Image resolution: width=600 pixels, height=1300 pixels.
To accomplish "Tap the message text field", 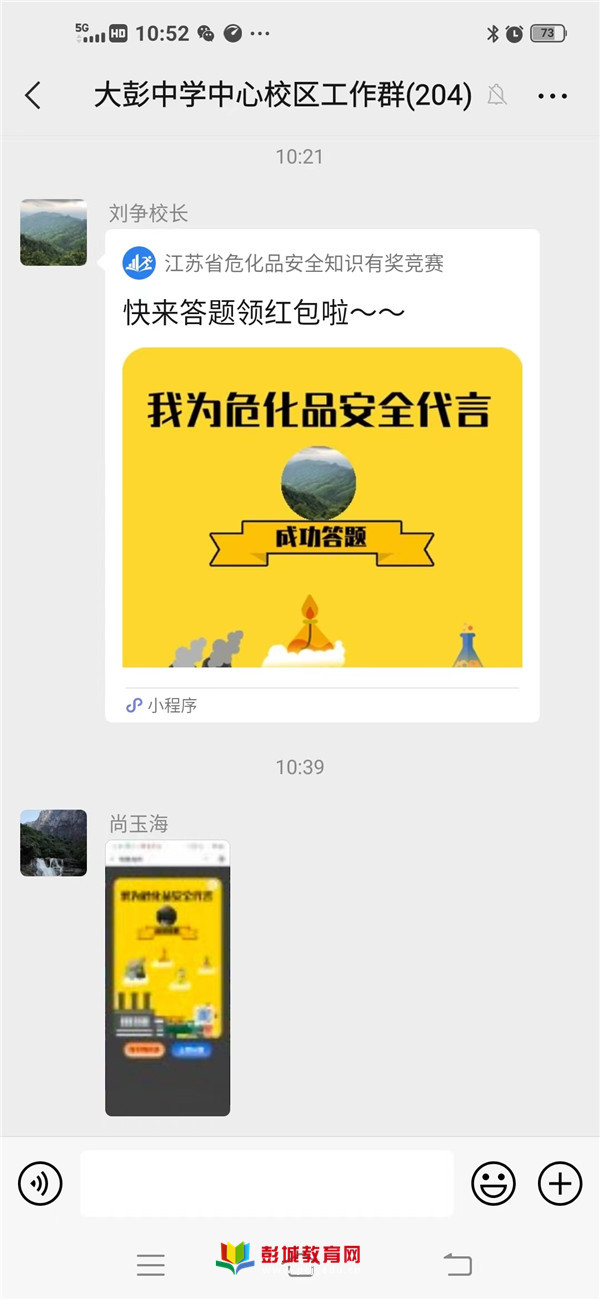I will (x=266, y=1184).
